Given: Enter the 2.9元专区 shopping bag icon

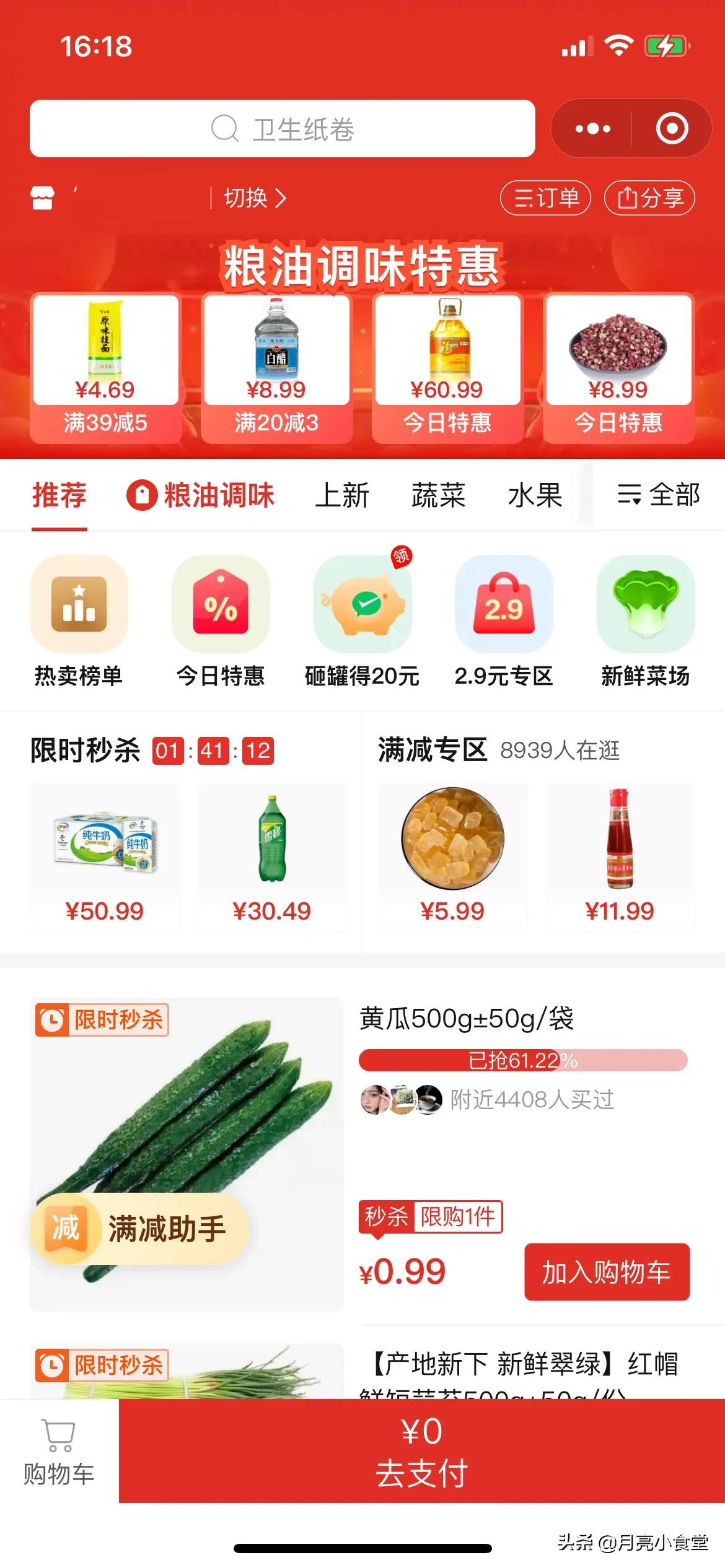Looking at the screenshot, I should coord(504,604).
